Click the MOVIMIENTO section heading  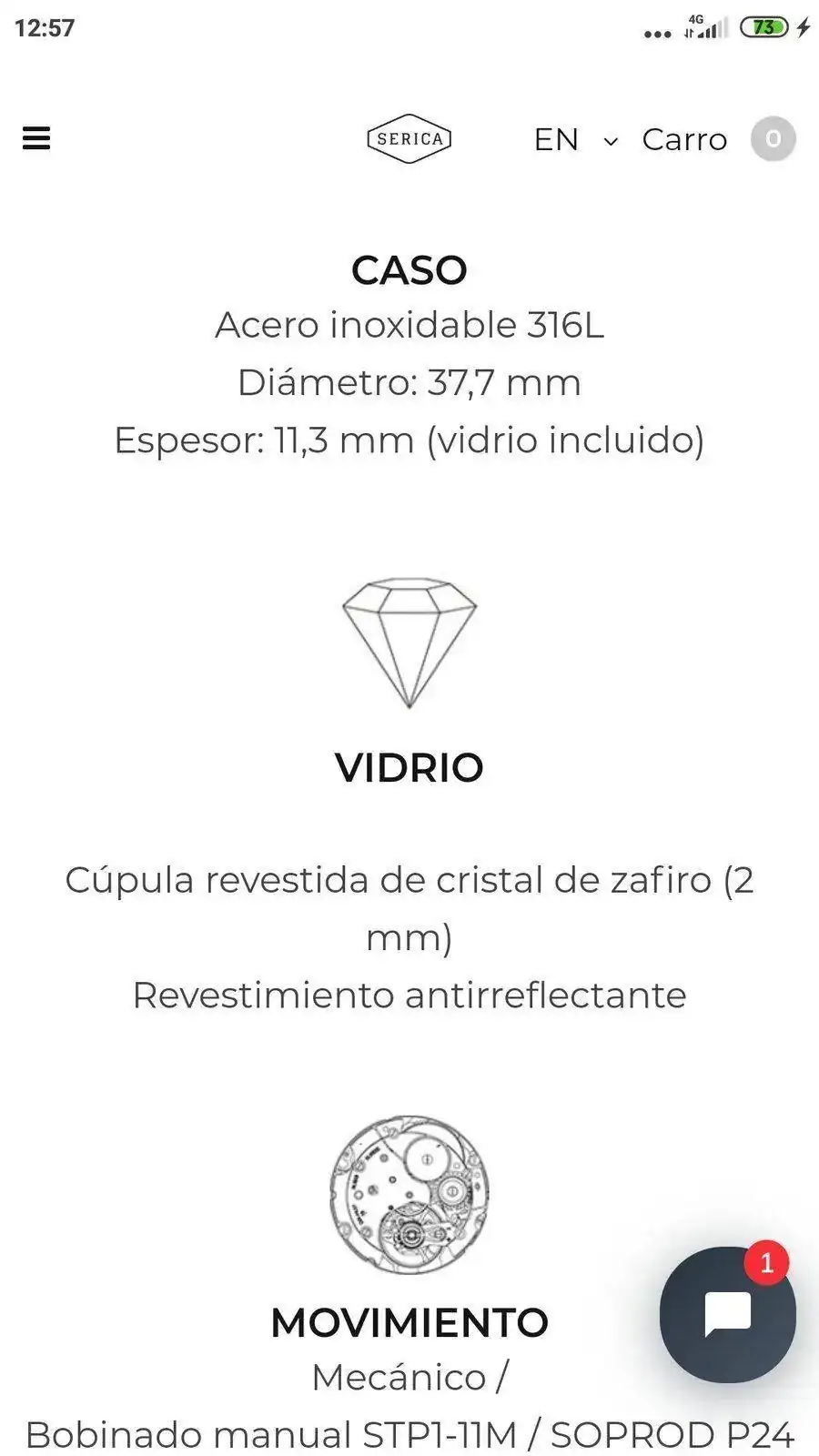(x=408, y=1319)
